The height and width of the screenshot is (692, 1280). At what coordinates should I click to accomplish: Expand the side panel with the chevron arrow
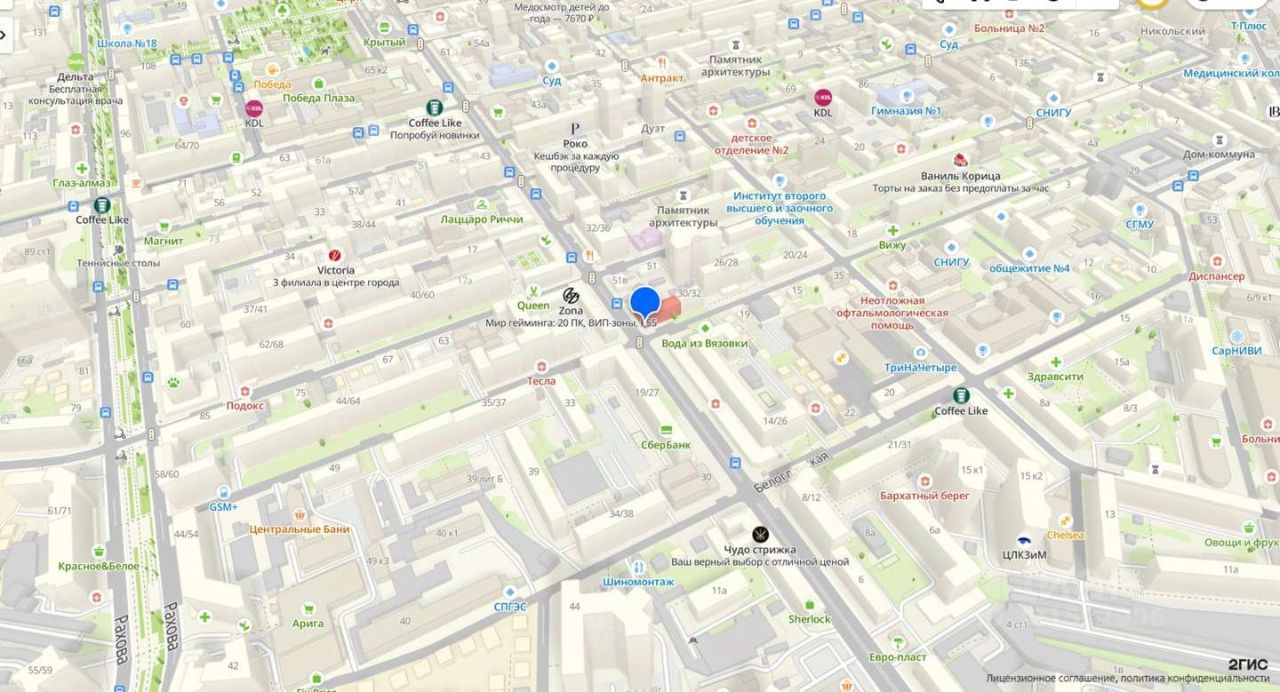pyautogui.click(x=4, y=33)
